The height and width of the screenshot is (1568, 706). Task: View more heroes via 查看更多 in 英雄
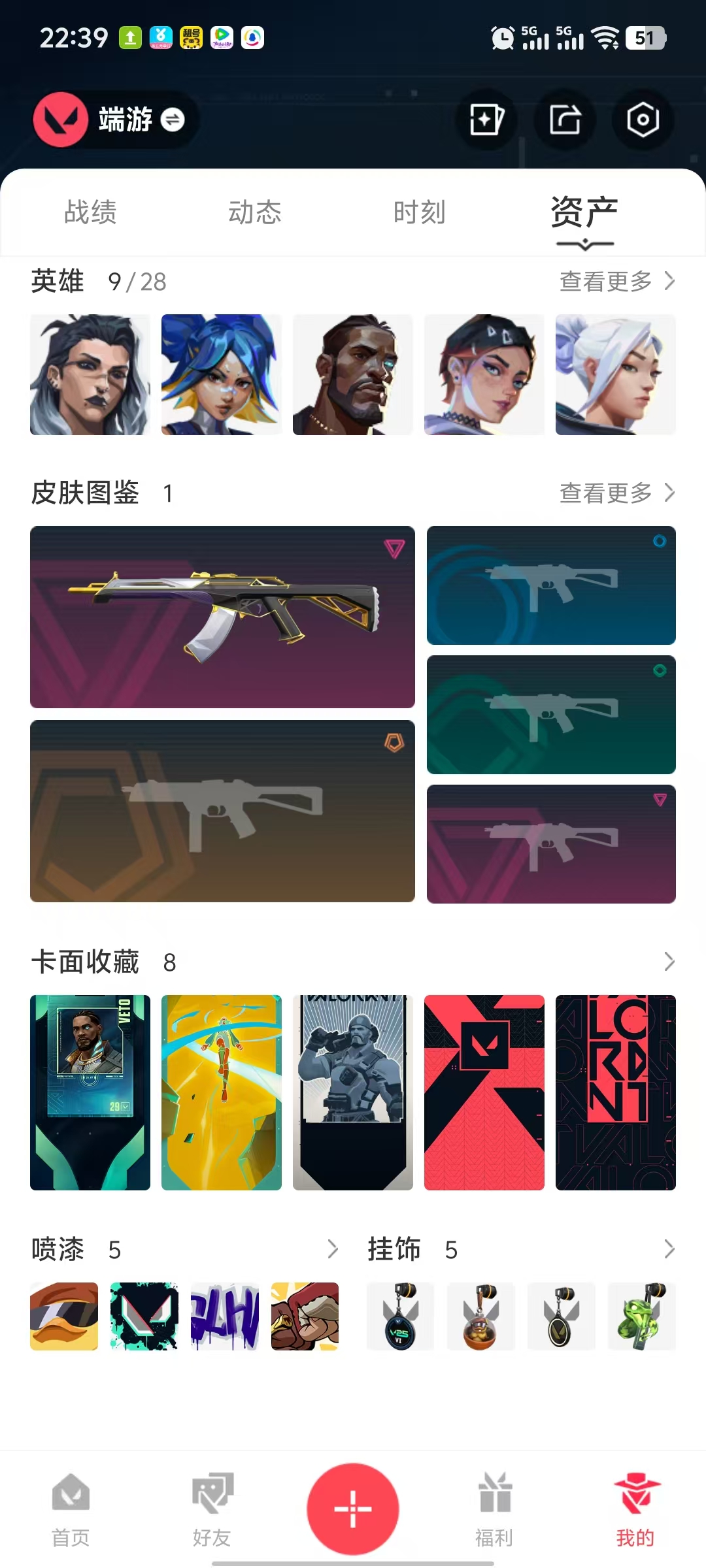[616, 282]
